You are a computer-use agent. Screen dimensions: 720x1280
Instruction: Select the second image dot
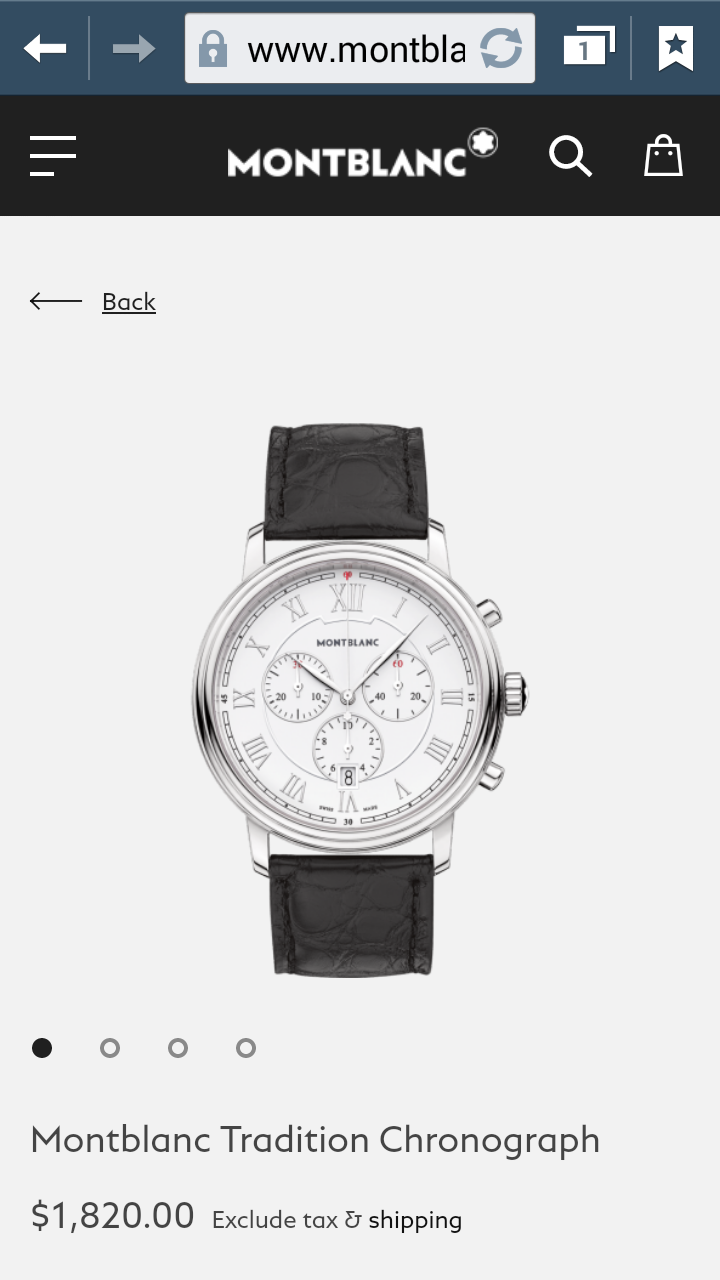110,1048
